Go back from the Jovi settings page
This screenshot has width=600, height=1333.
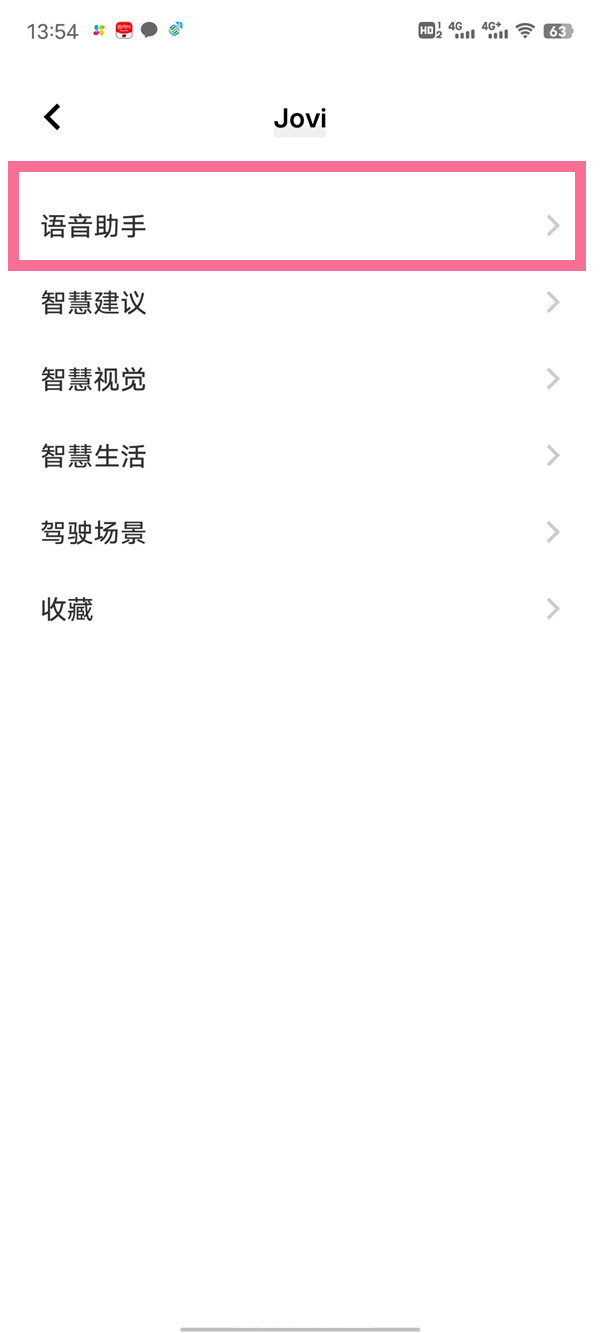click(52, 118)
